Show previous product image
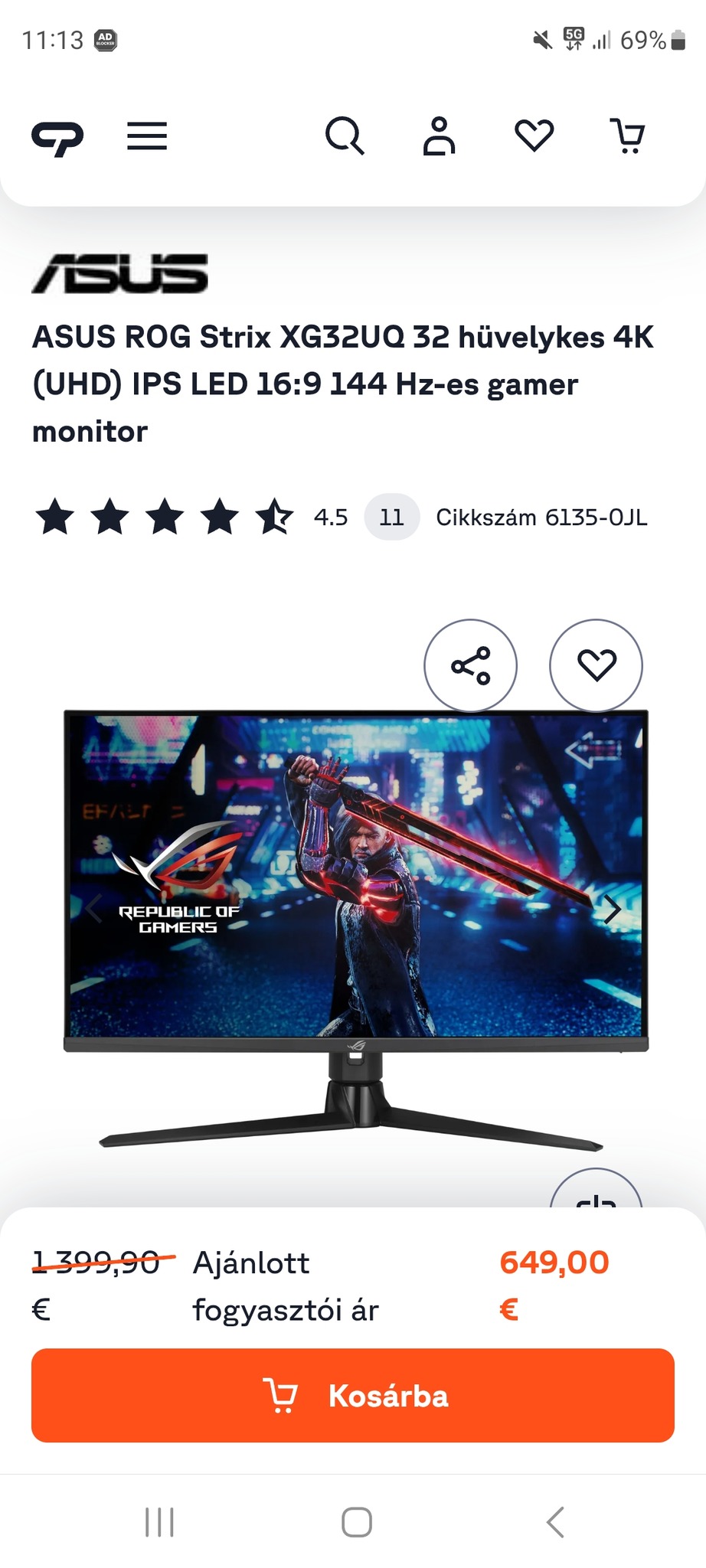 [x=94, y=910]
